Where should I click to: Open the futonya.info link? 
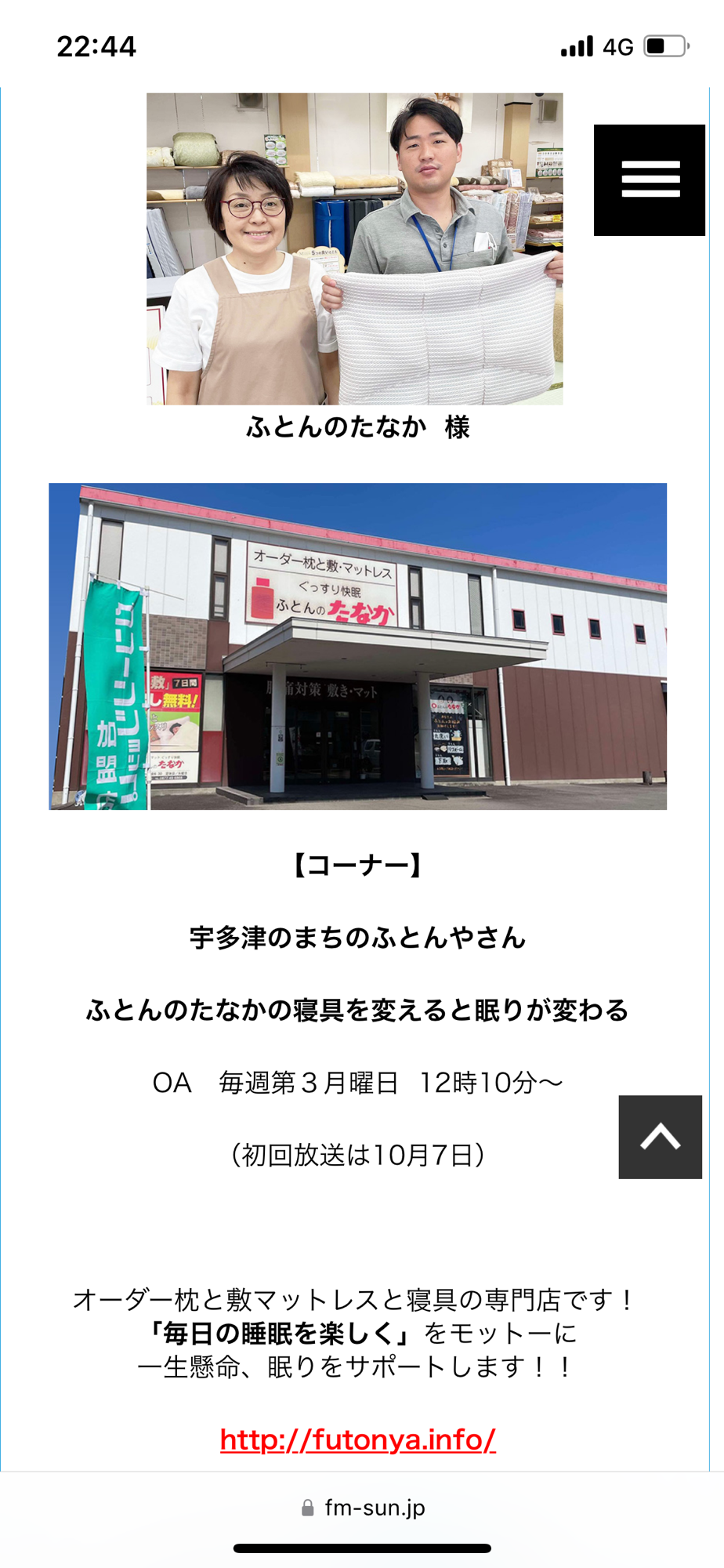point(357,1439)
